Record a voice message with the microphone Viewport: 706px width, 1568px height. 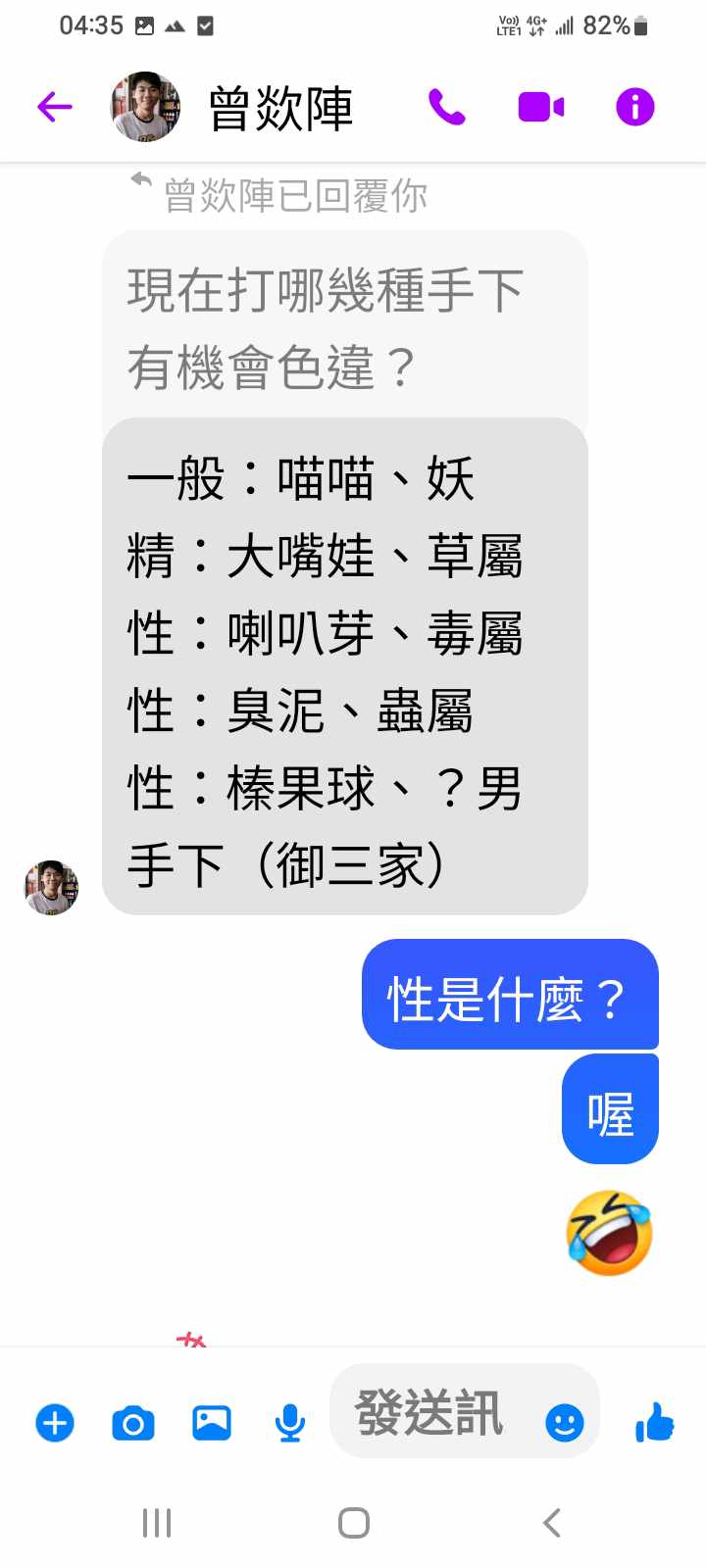pyautogui.click(x=289, y=1422)
